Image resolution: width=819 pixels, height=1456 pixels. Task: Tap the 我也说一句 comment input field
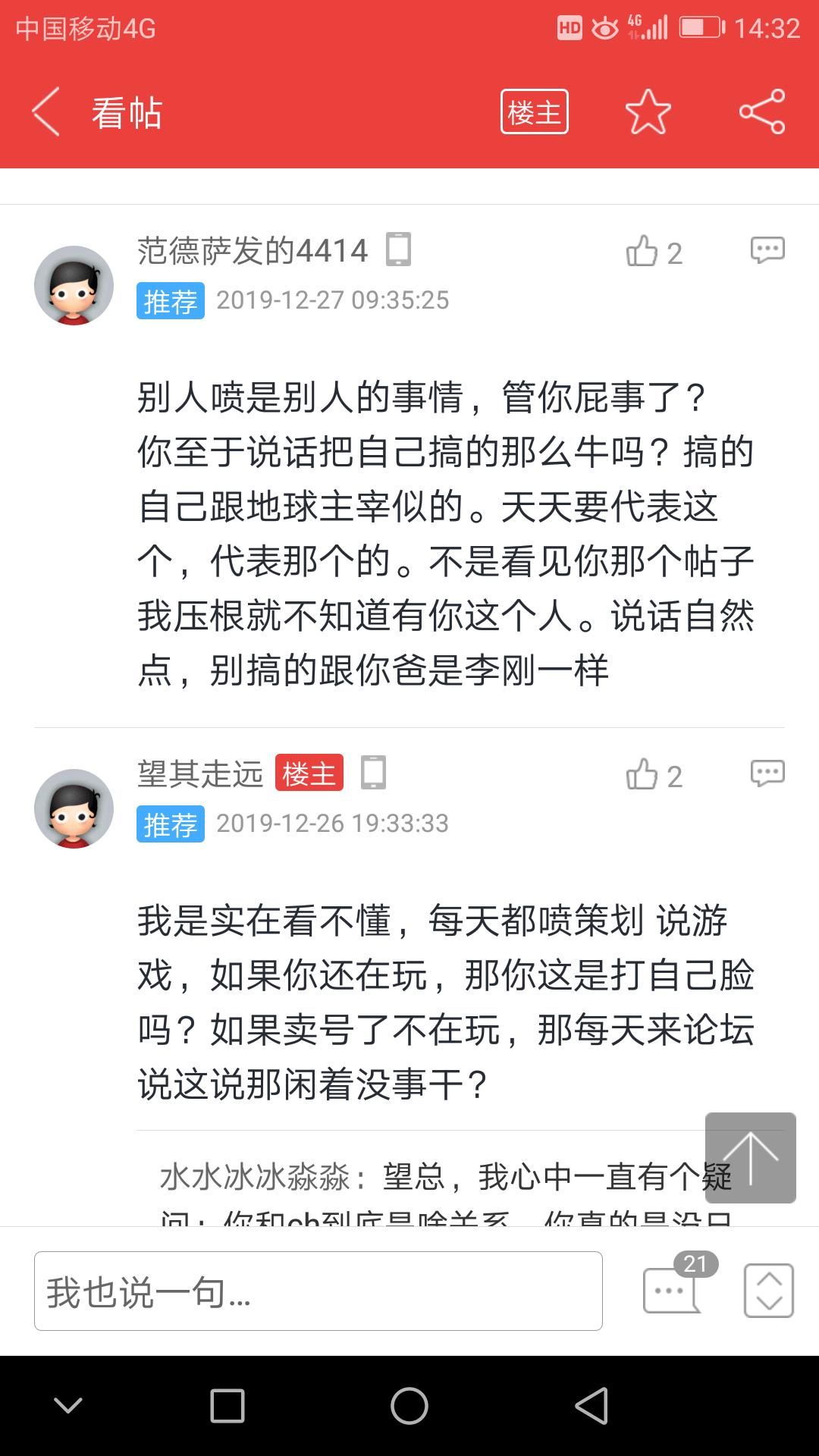click(x=318, y=1291)
